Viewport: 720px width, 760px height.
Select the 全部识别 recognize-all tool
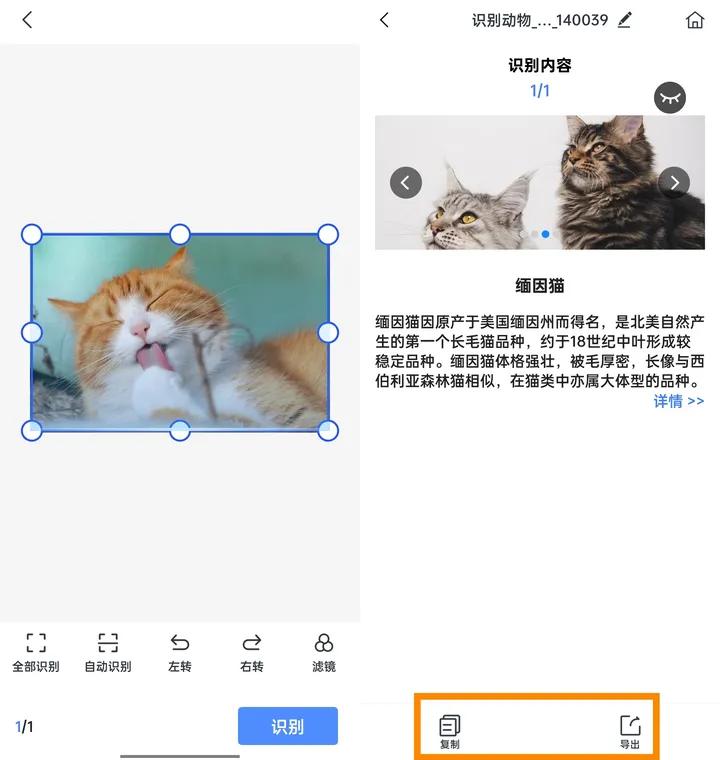coord(36,651)
